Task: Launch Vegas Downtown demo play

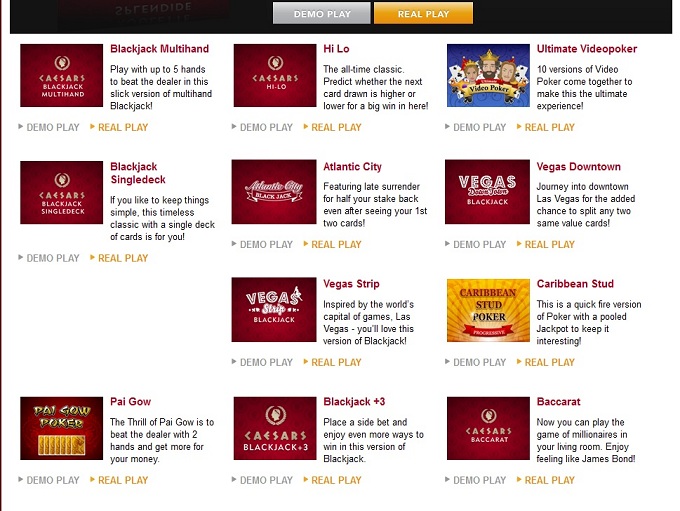Action: pos(479,245)
